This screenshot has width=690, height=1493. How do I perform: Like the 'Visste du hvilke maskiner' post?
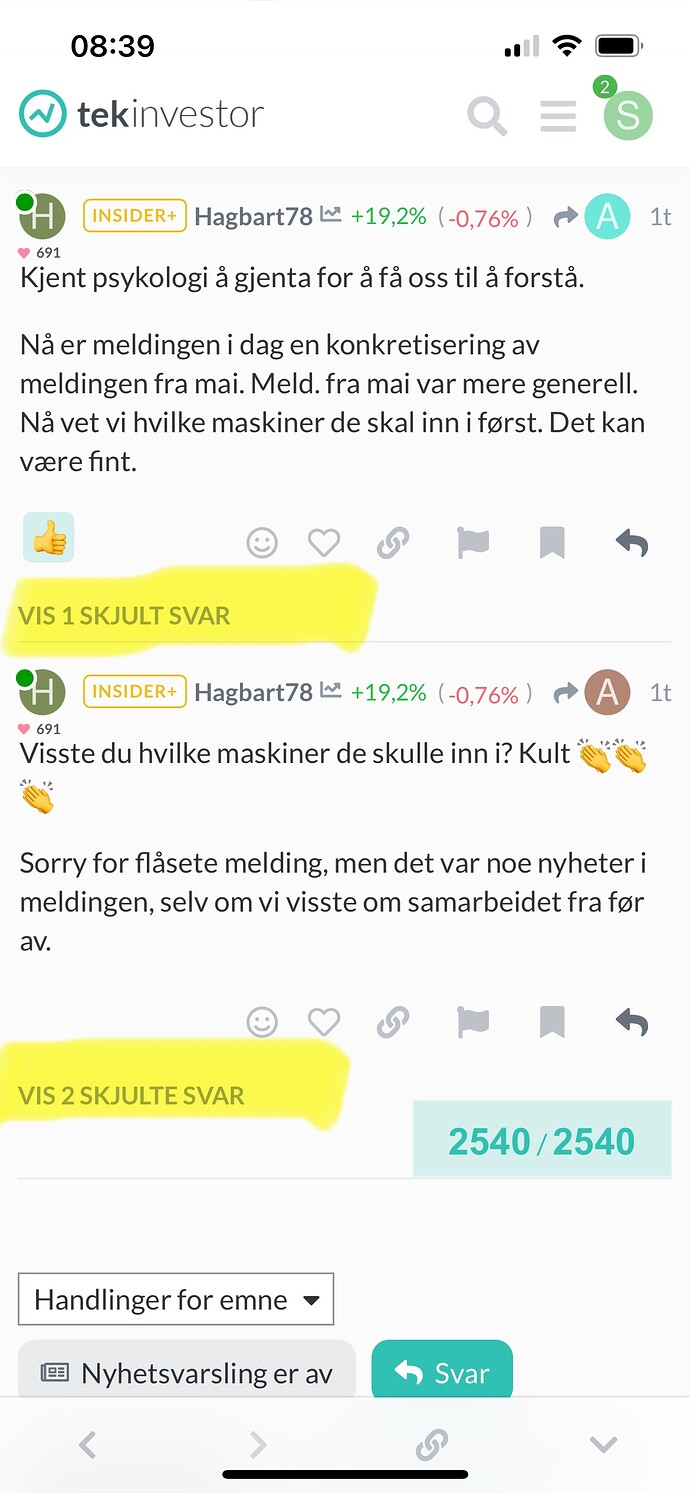point(324,1022)
